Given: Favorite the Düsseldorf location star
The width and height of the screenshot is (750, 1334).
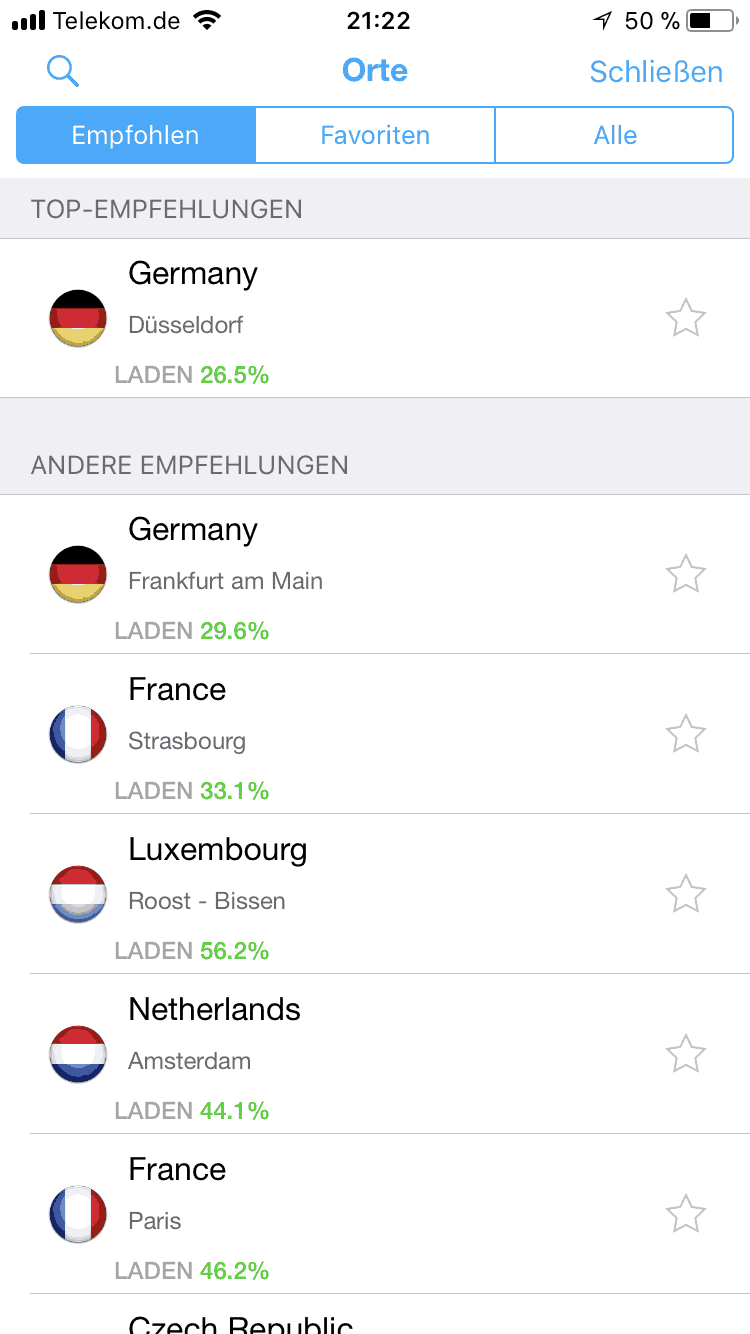Looking at the screenshot, I should pyautogui.click(x=686, y=319).
